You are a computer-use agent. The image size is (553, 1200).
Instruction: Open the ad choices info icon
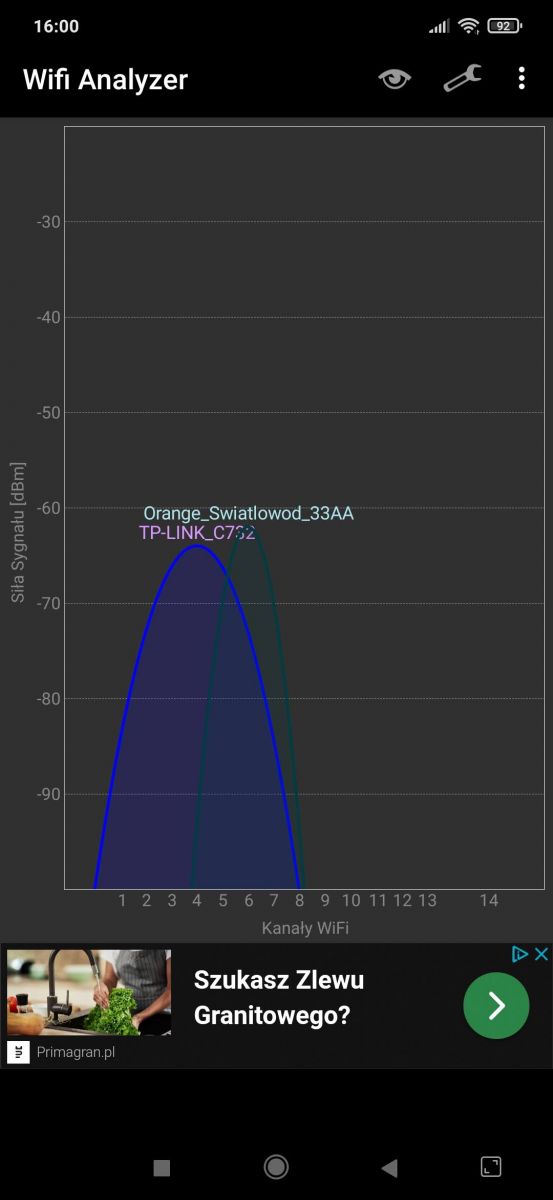click(x=520, y=954)
